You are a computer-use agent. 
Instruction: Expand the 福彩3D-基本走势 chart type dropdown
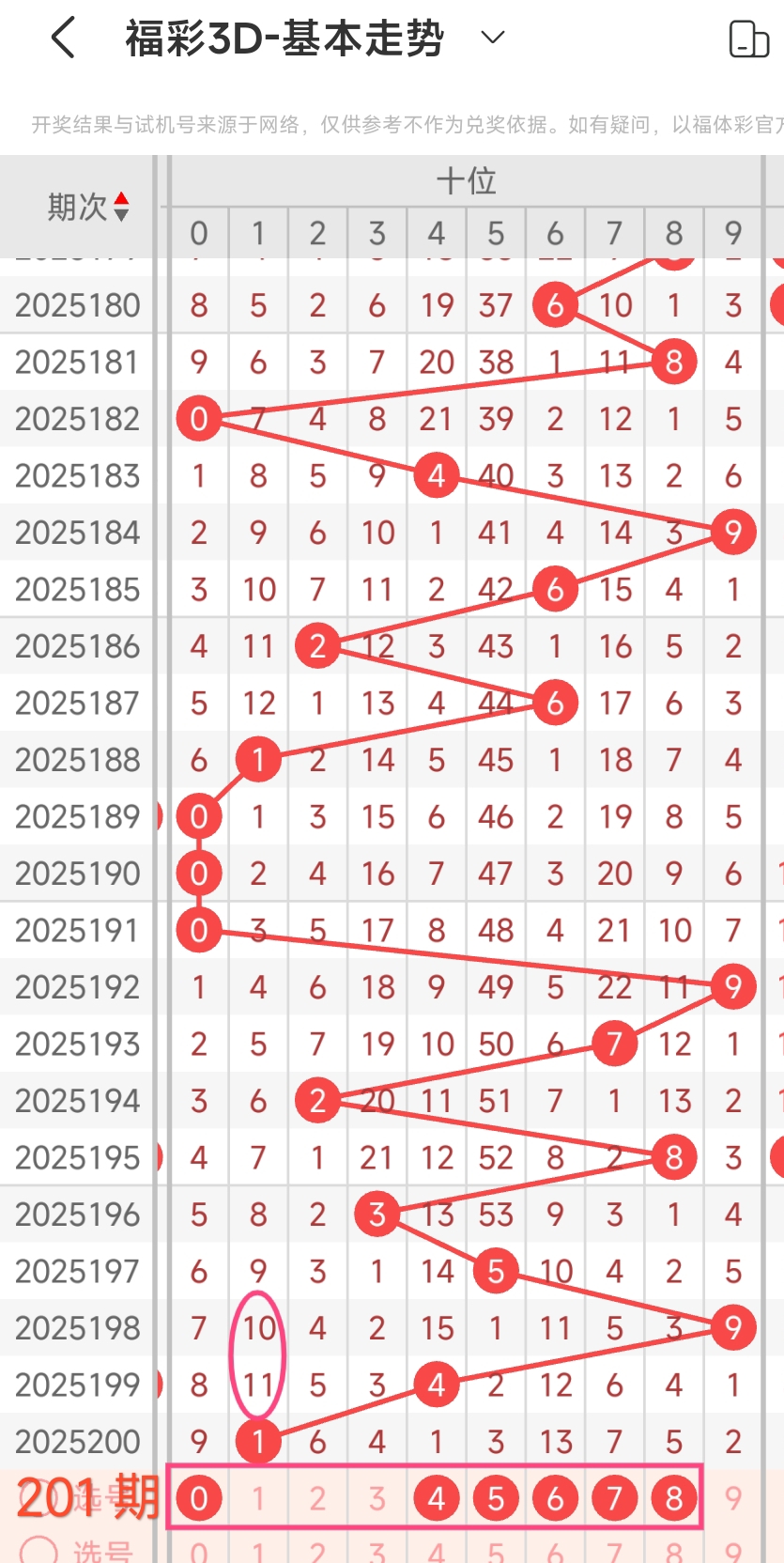(x=493, y=38)
